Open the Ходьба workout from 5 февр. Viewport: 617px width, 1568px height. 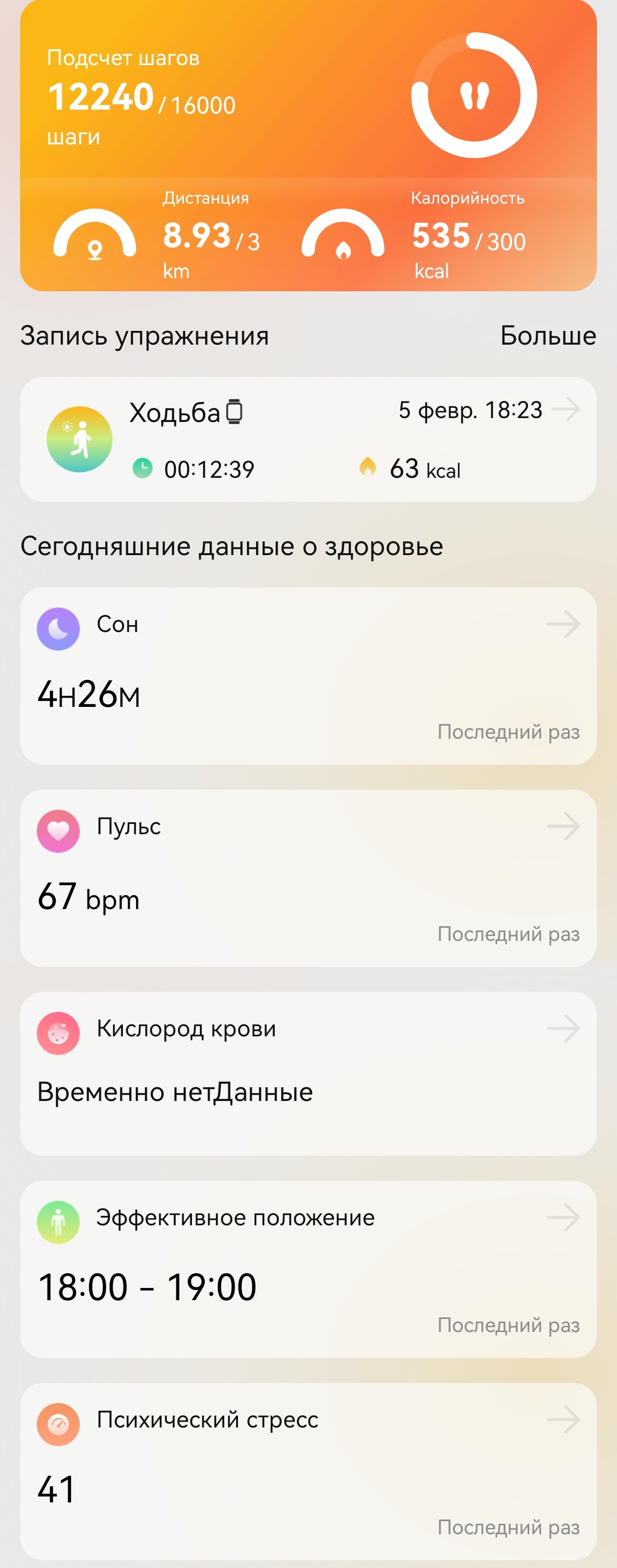308,440
